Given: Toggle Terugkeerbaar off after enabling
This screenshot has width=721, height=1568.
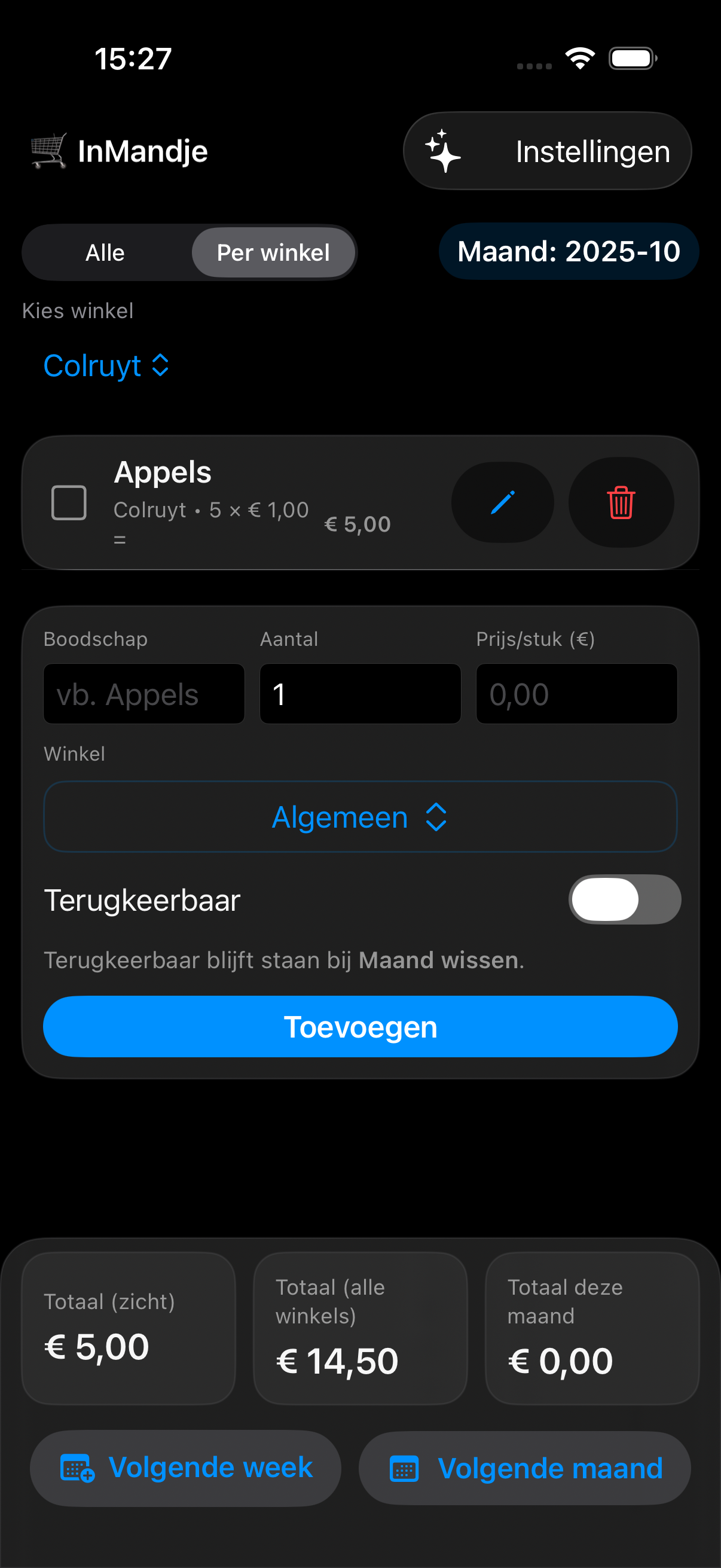Looking at the screenshot, I should pyautogui.click(x=625, y=899).
